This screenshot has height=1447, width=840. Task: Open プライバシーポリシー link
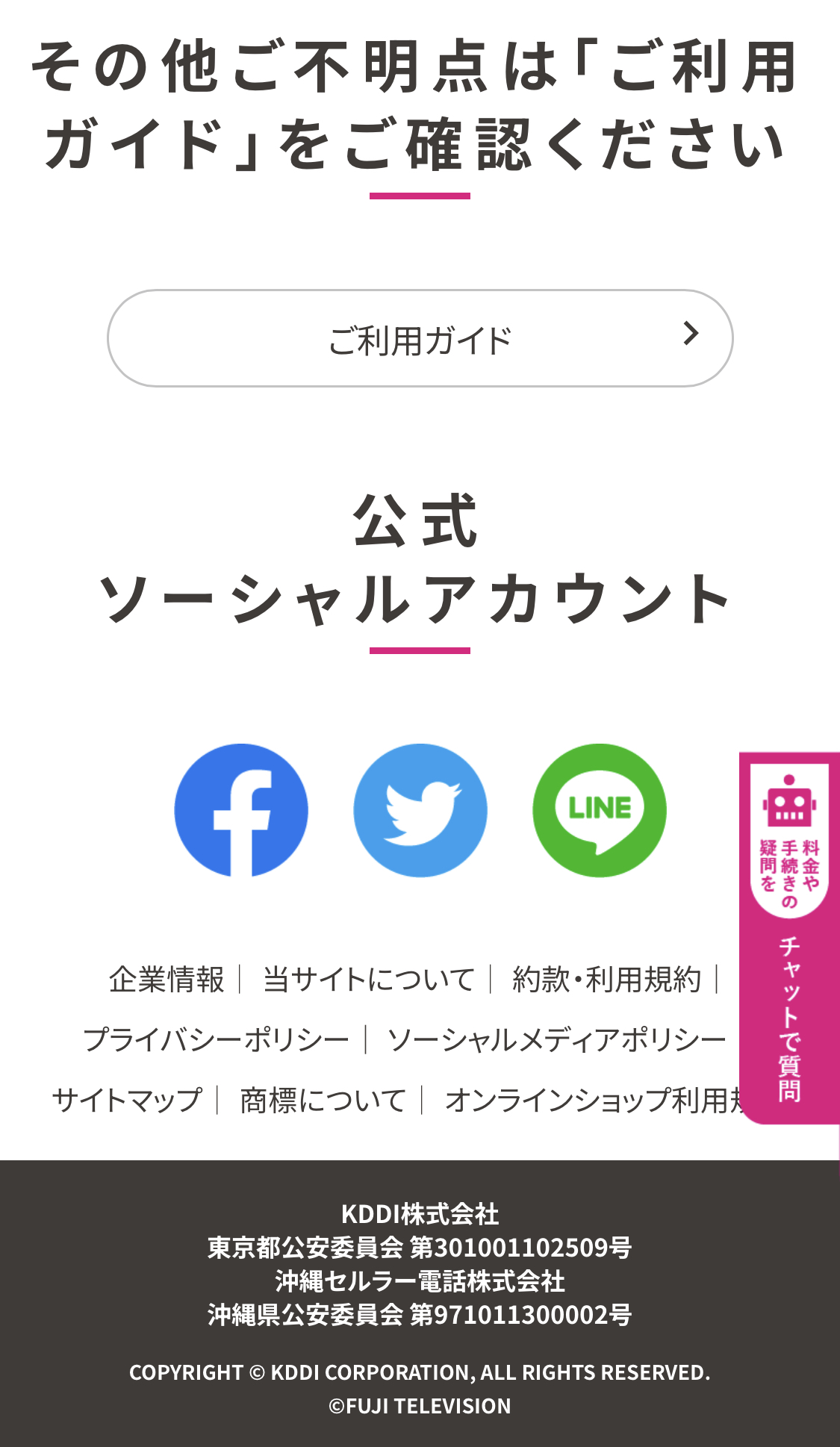coord(216,1039)
